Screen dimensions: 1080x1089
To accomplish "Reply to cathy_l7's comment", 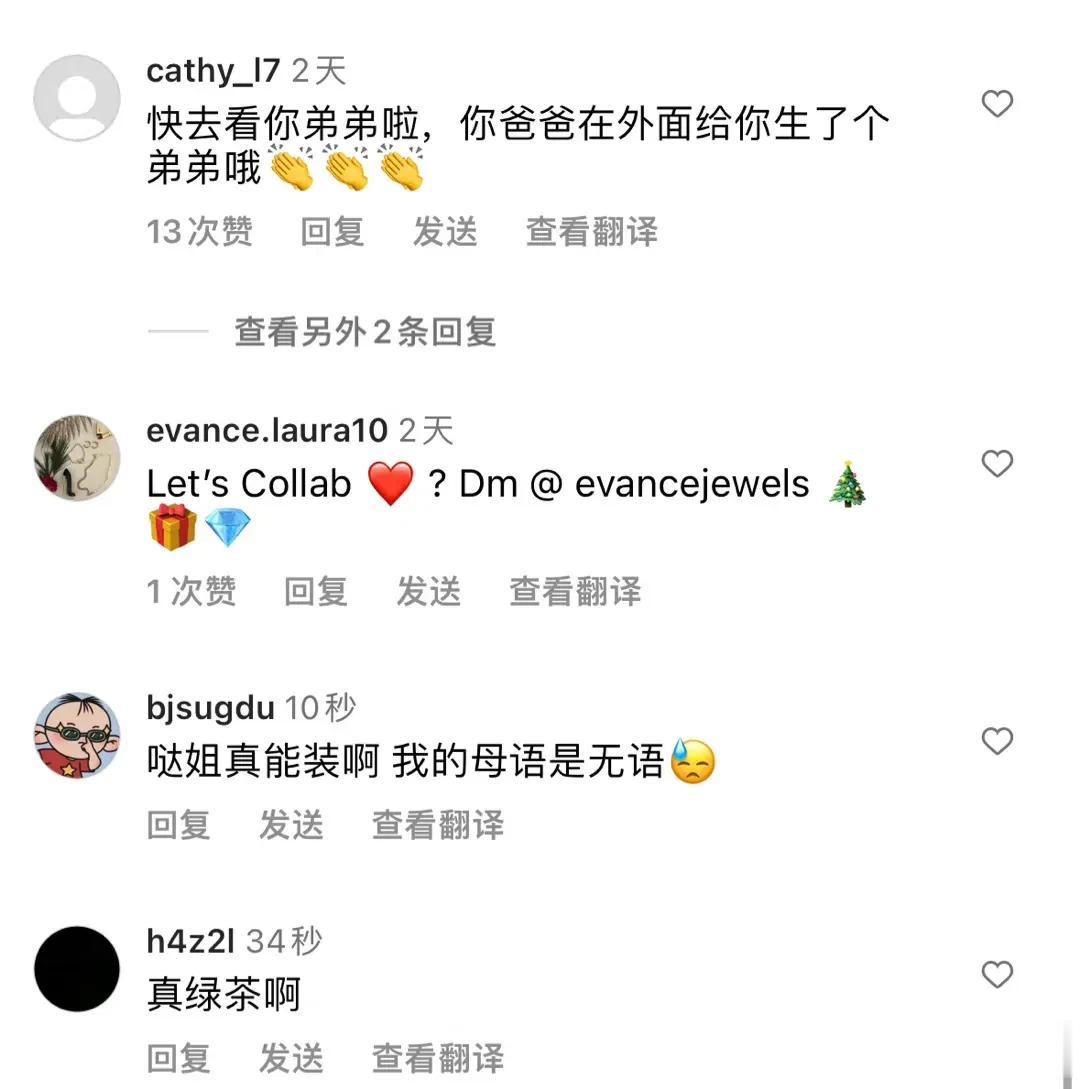I will (x=332, y=232).
